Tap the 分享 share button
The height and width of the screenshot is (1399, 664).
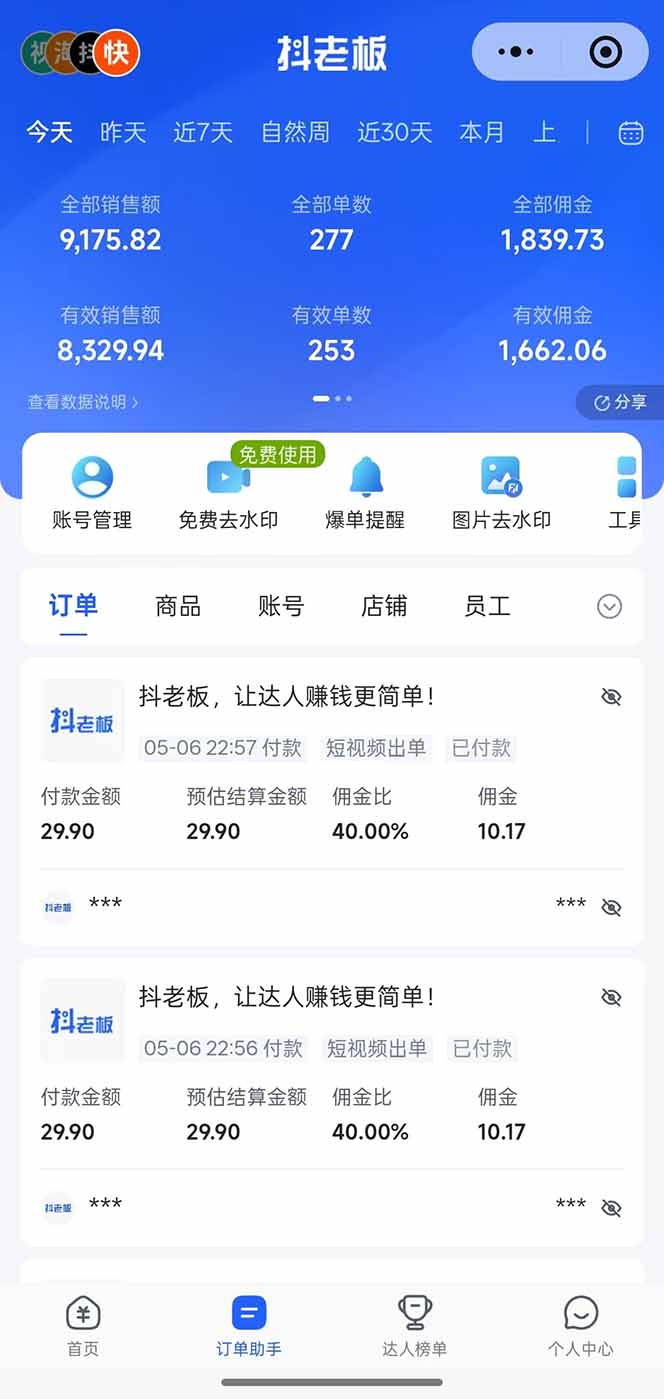(x=620, y=402)
